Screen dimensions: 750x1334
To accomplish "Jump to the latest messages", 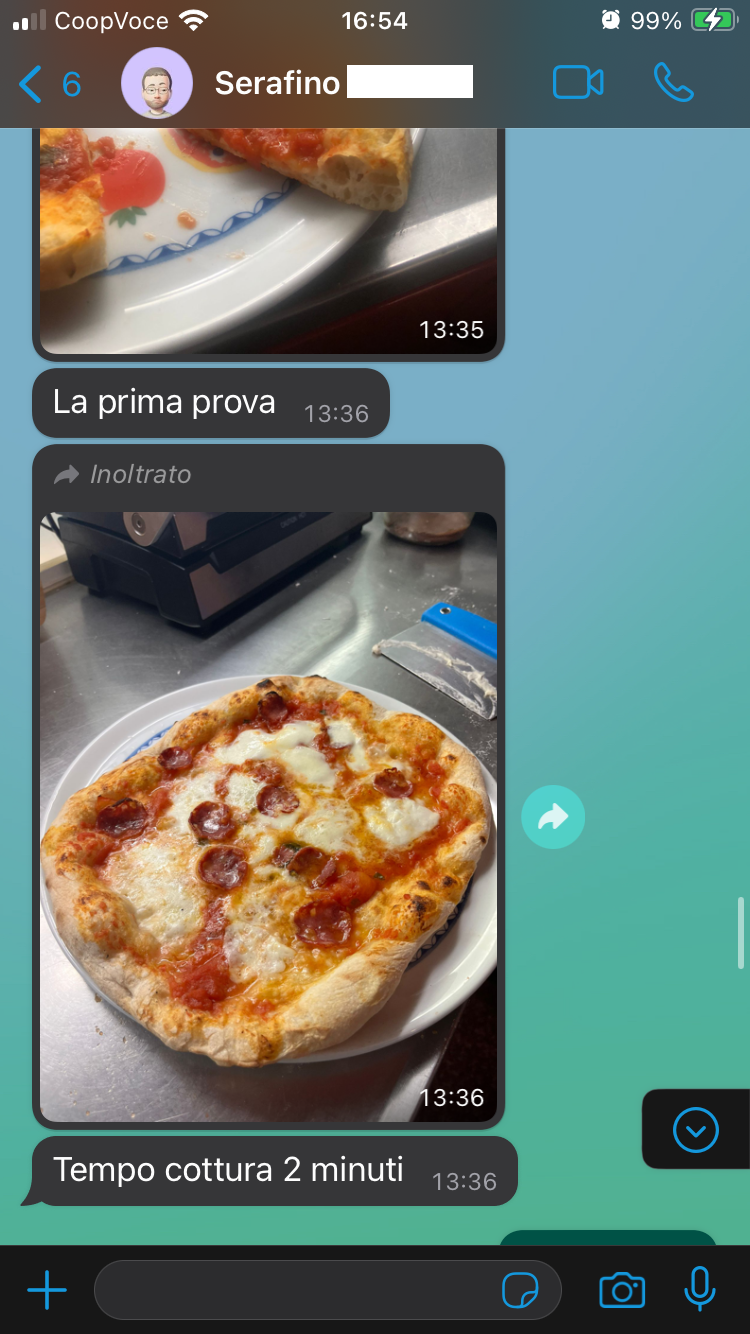I will click(x=696, y=1130).
